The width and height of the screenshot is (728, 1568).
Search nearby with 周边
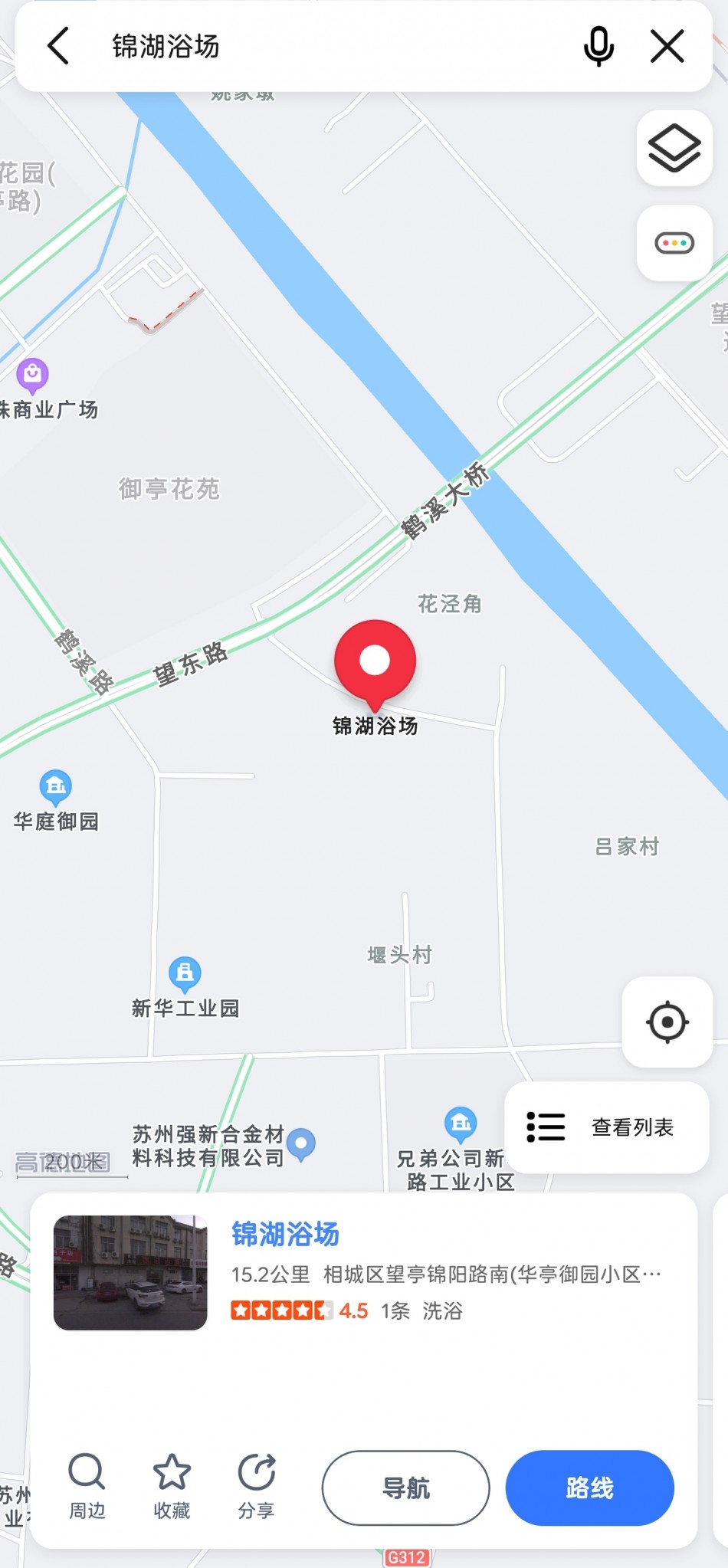tap(87, 1486)
